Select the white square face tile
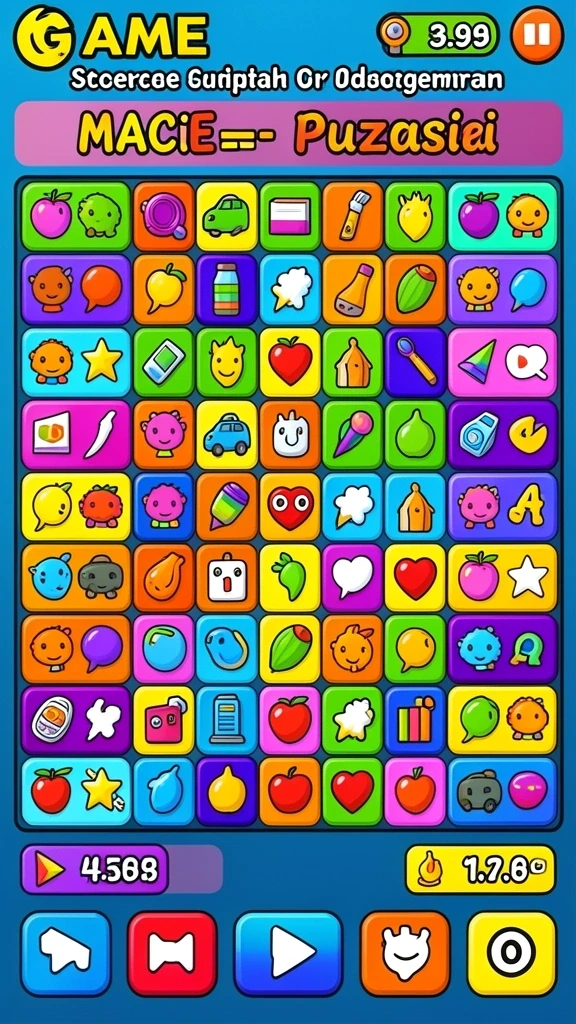Screen dimensions: 576x1024 [227, 578]
